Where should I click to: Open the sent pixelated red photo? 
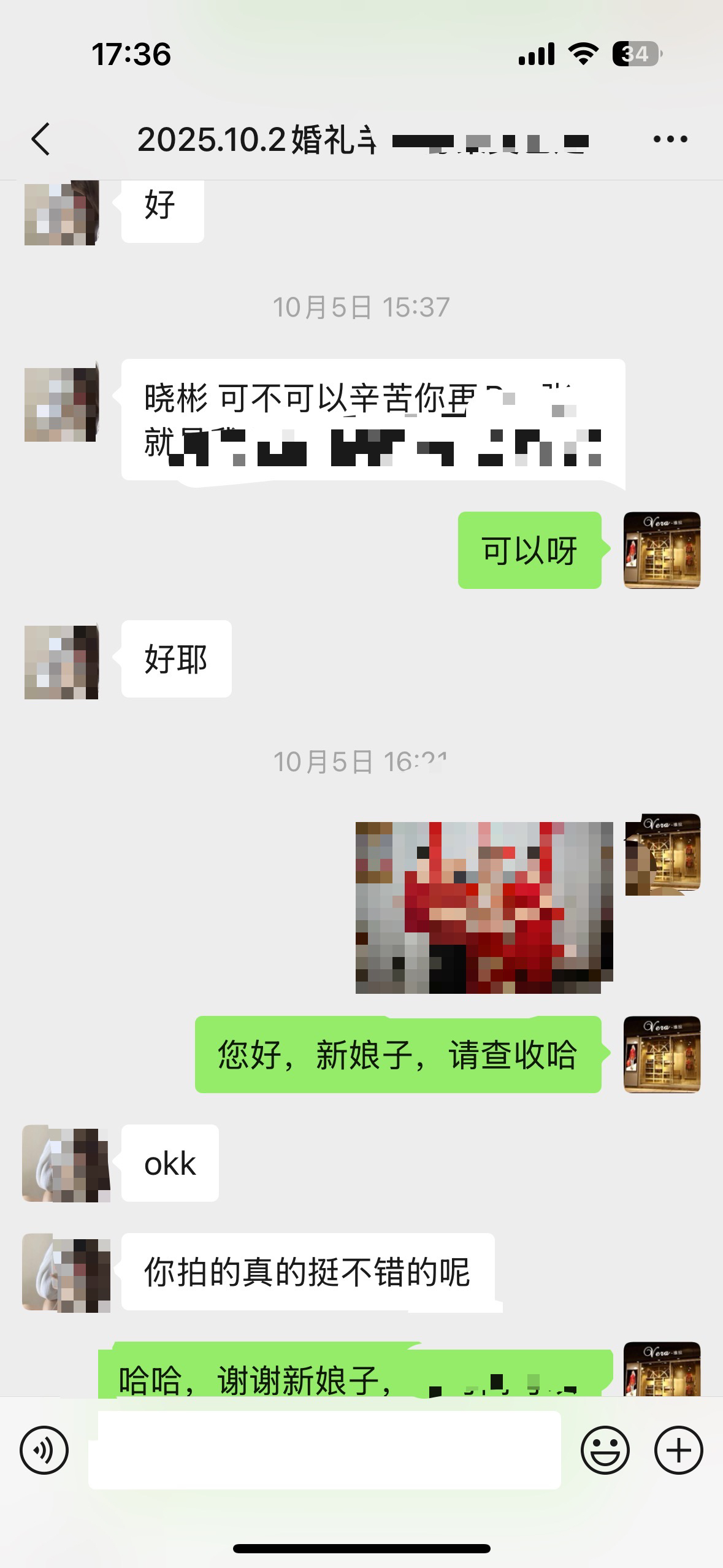(x=484, y=907)
